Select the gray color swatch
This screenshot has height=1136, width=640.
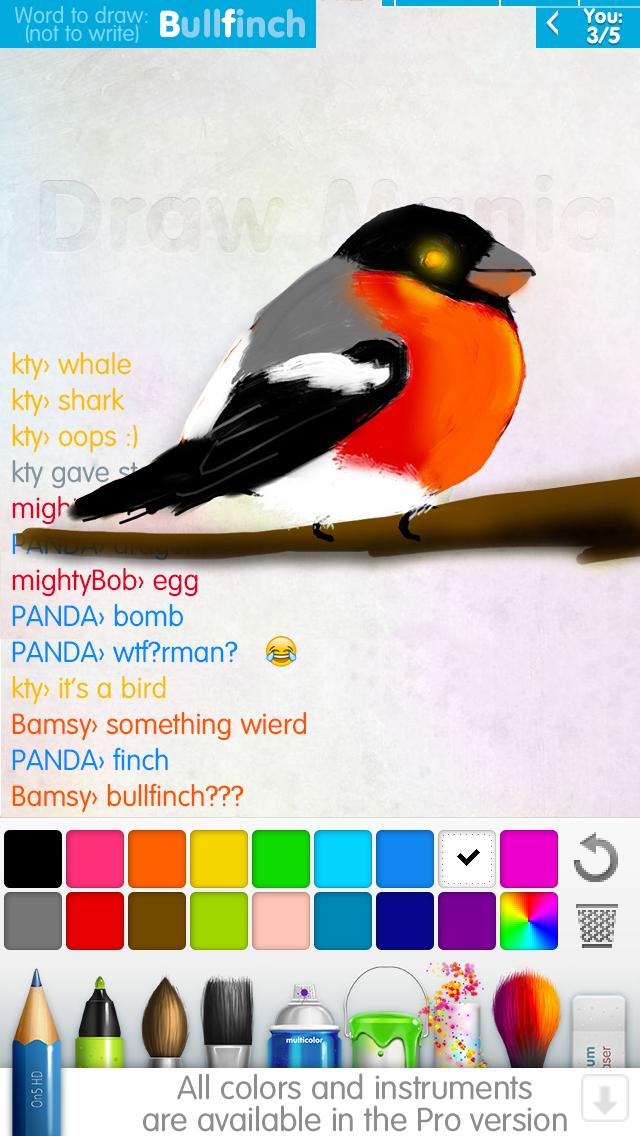point(33,921)
